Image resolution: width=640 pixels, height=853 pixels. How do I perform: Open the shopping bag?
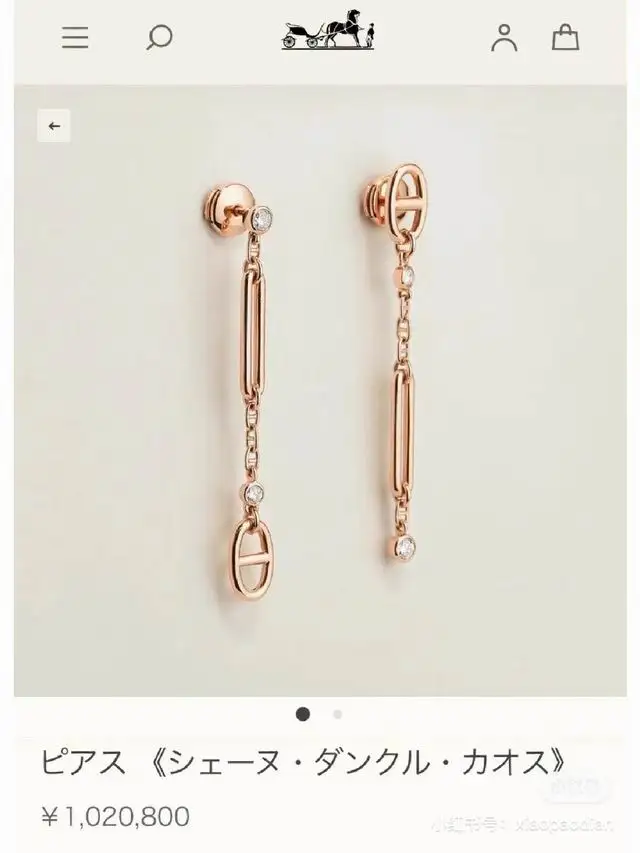click(565, 38)
